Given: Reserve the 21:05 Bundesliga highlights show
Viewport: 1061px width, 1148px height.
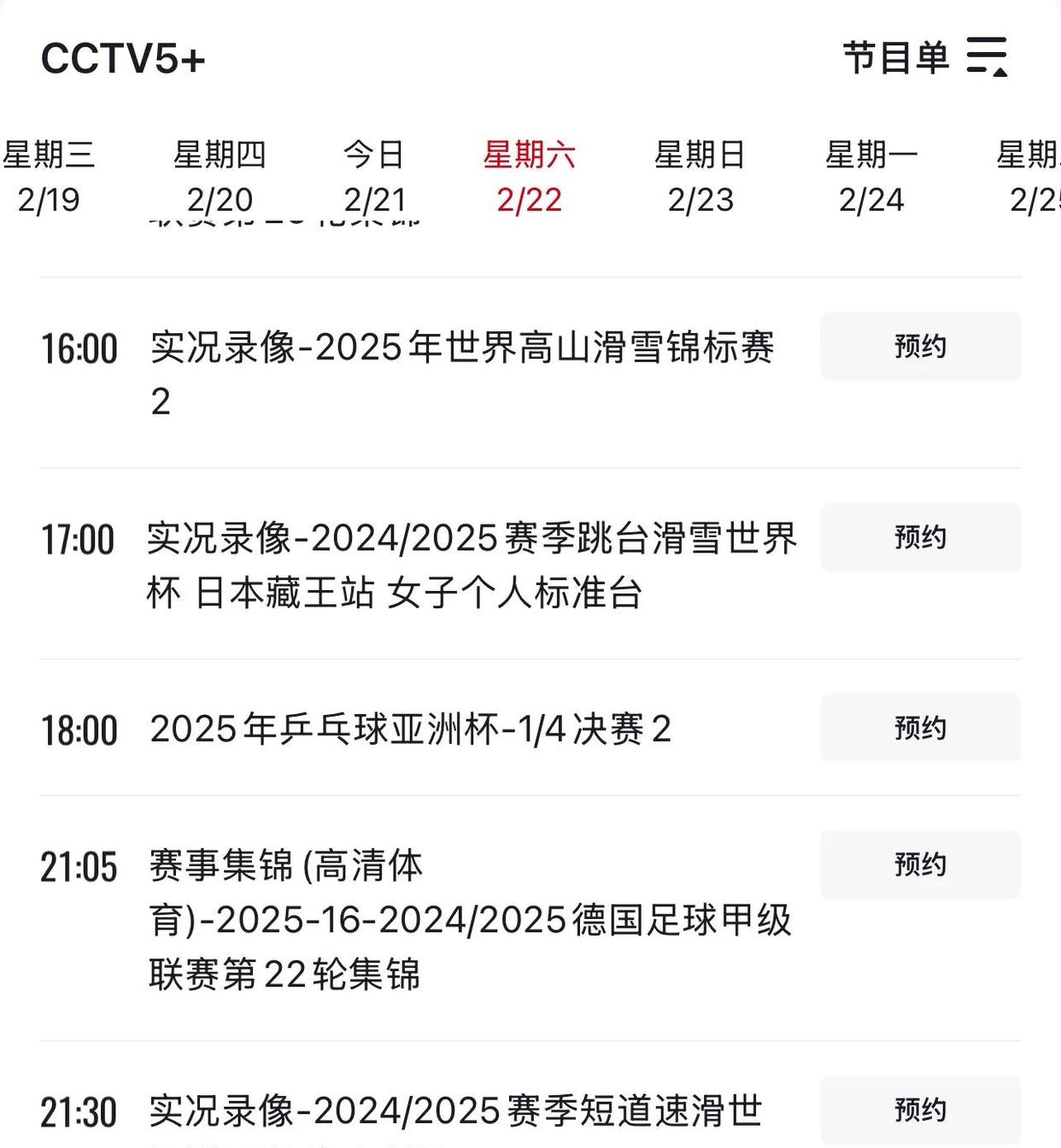Looking at the screenshot, I should 920,864.
